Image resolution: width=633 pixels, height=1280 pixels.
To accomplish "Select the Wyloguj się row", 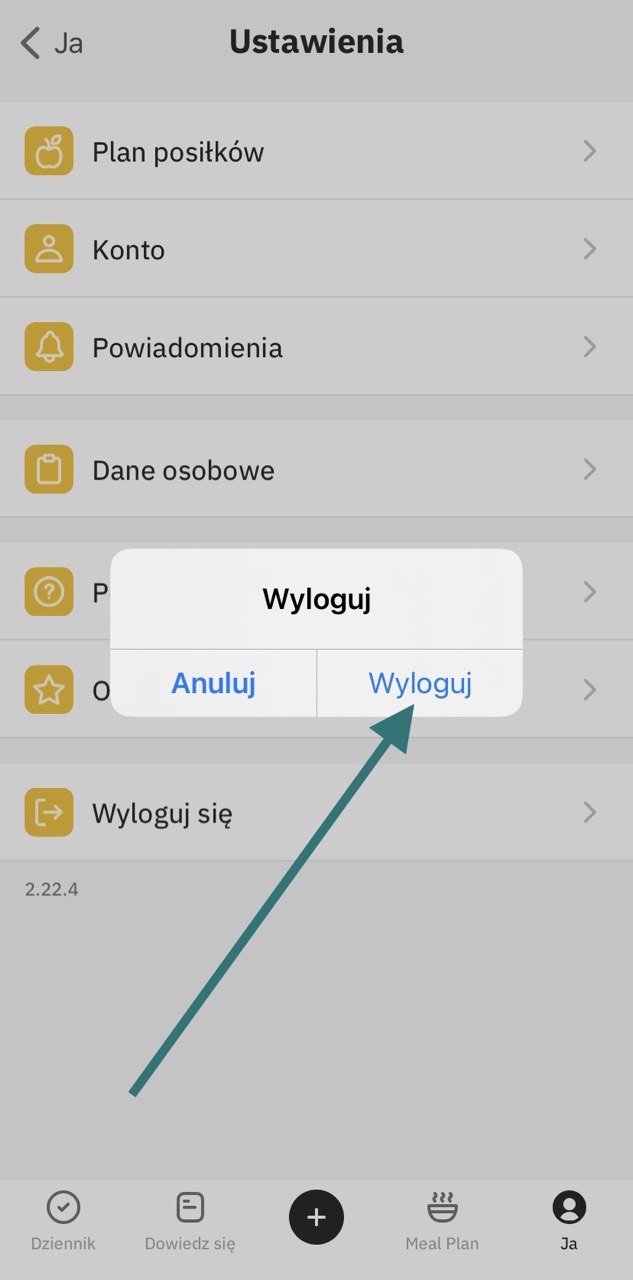I will pos(316,813).
